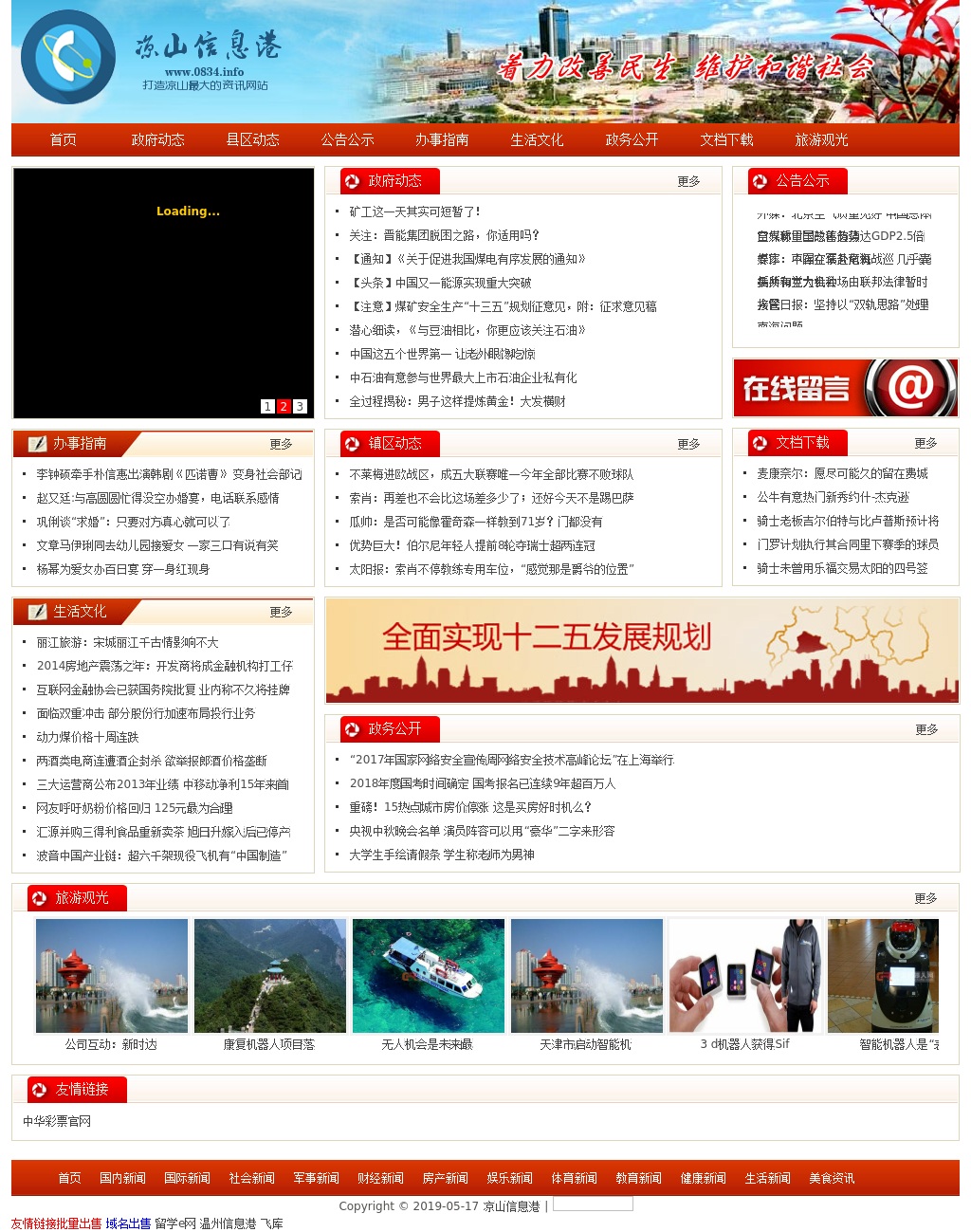The height and width of the screenshot is (1232, 971).
Task: Tap the input box beside the copyright
Action: (x=593, y=1204)
